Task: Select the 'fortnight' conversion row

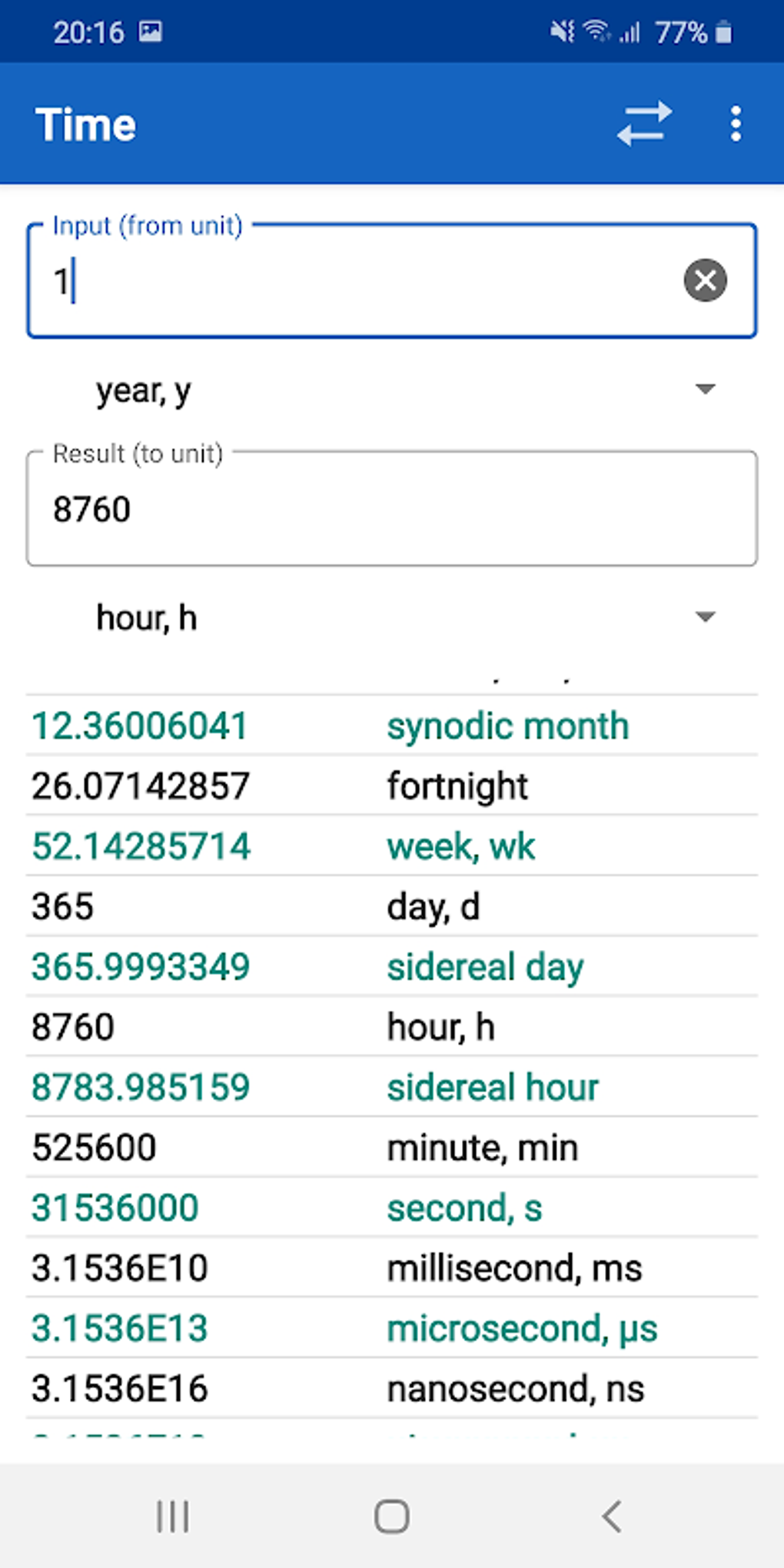Action: (x=392, y=785)
